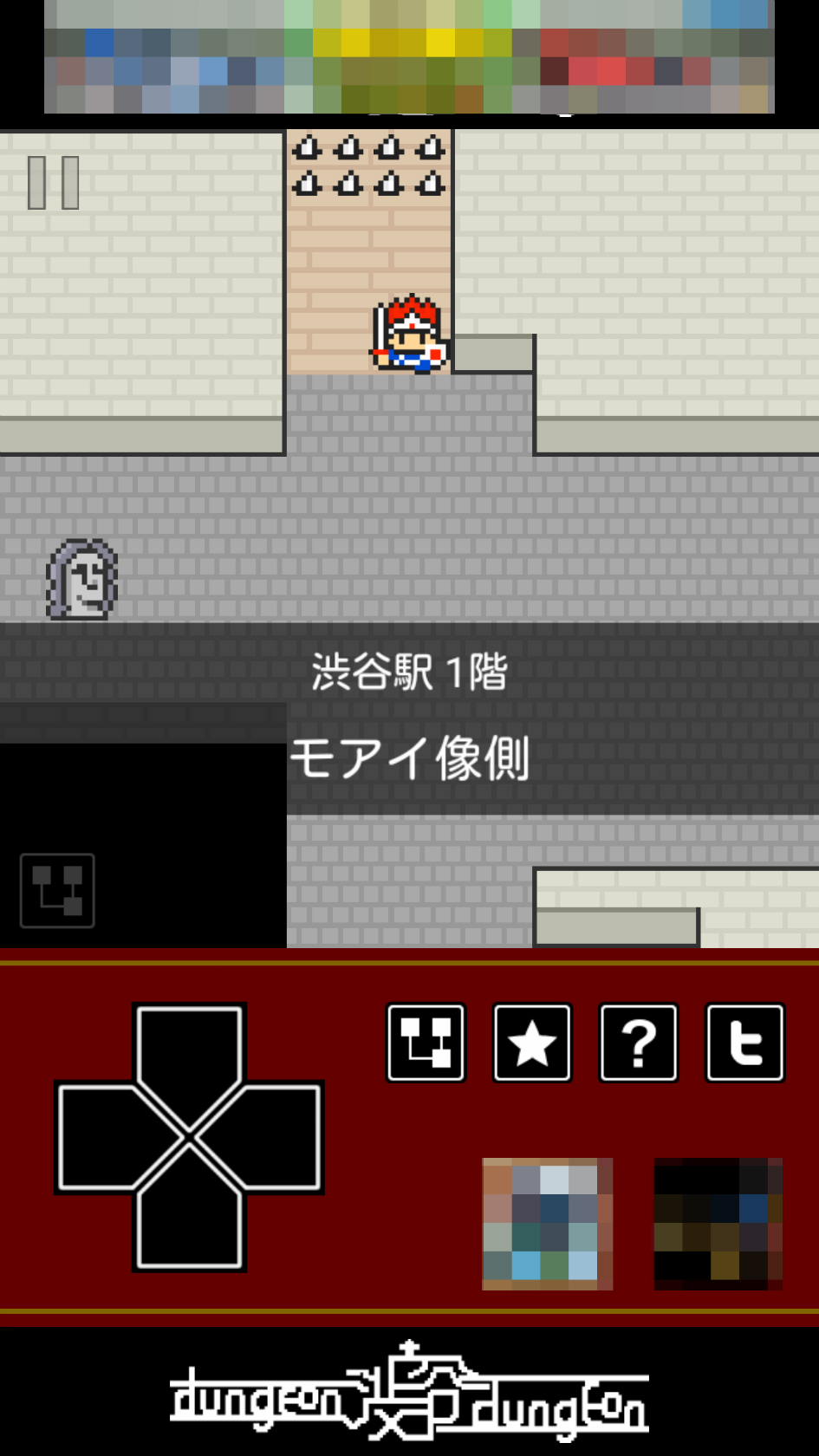Open the question mark help

pos(639,1043)
